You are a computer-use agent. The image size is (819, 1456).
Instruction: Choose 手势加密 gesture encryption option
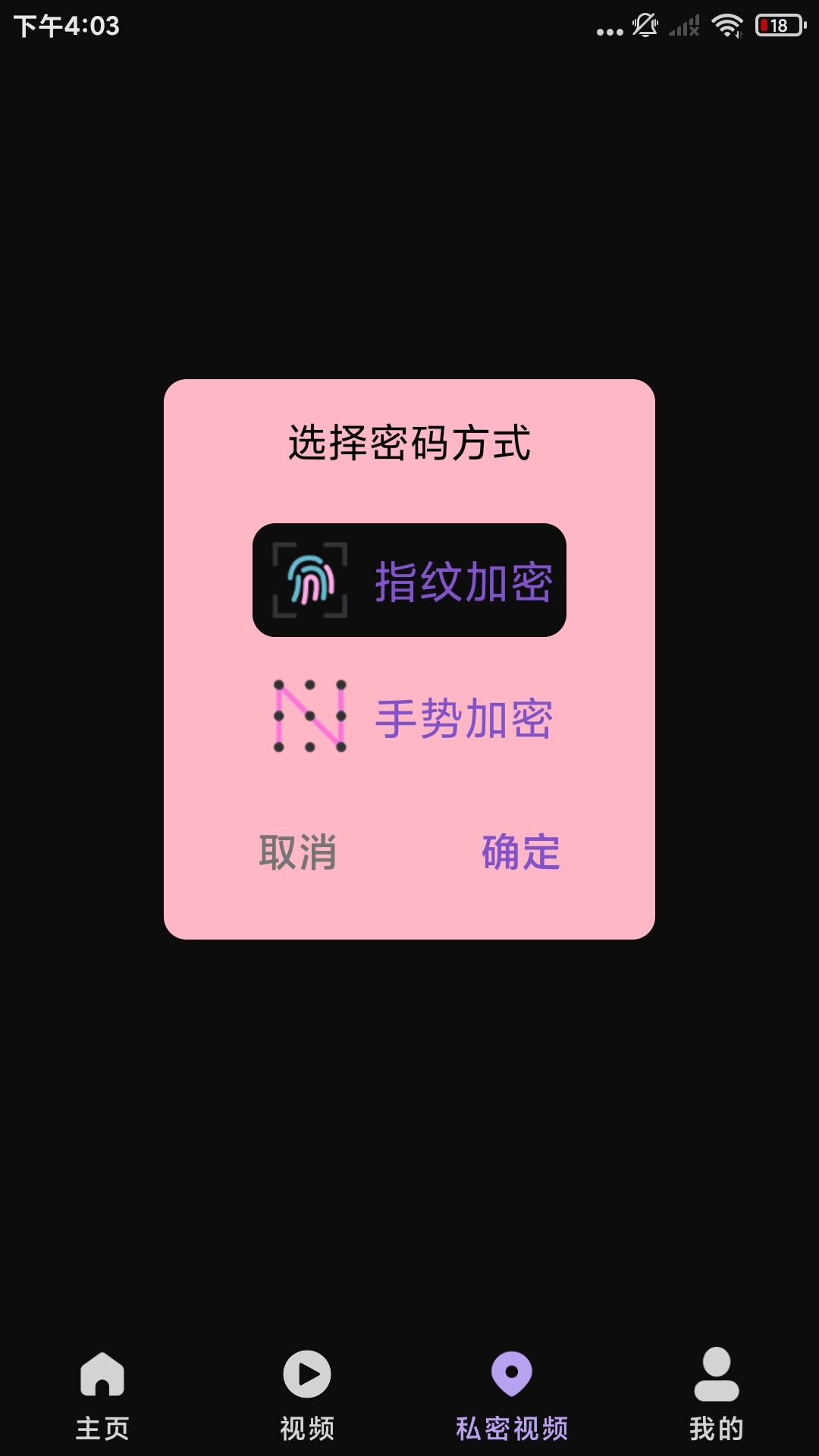coord(409,717)
